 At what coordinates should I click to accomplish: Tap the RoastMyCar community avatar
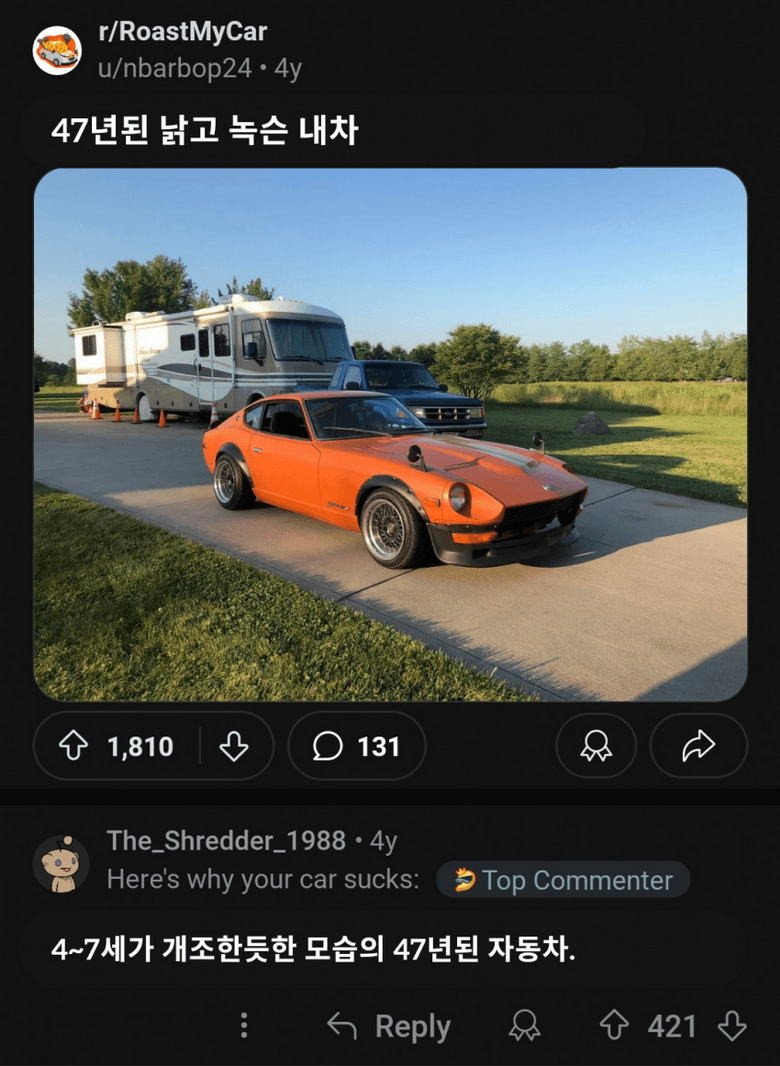pos(57,50)
